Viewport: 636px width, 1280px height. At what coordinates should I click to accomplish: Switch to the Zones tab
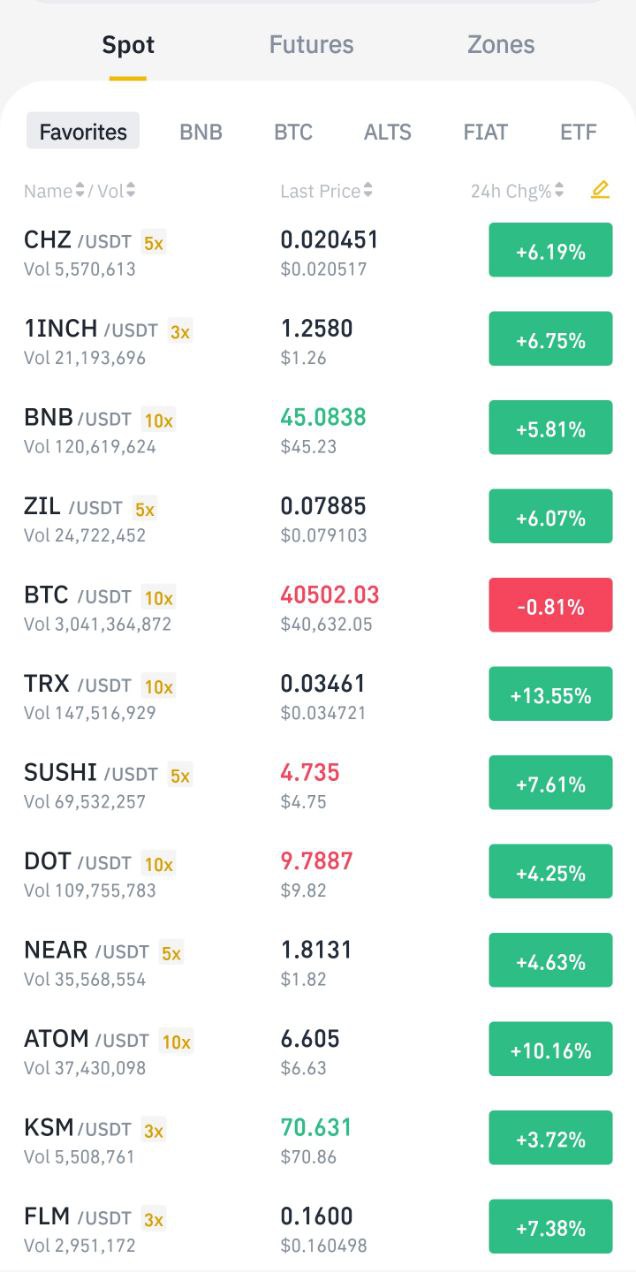point(501,45)
